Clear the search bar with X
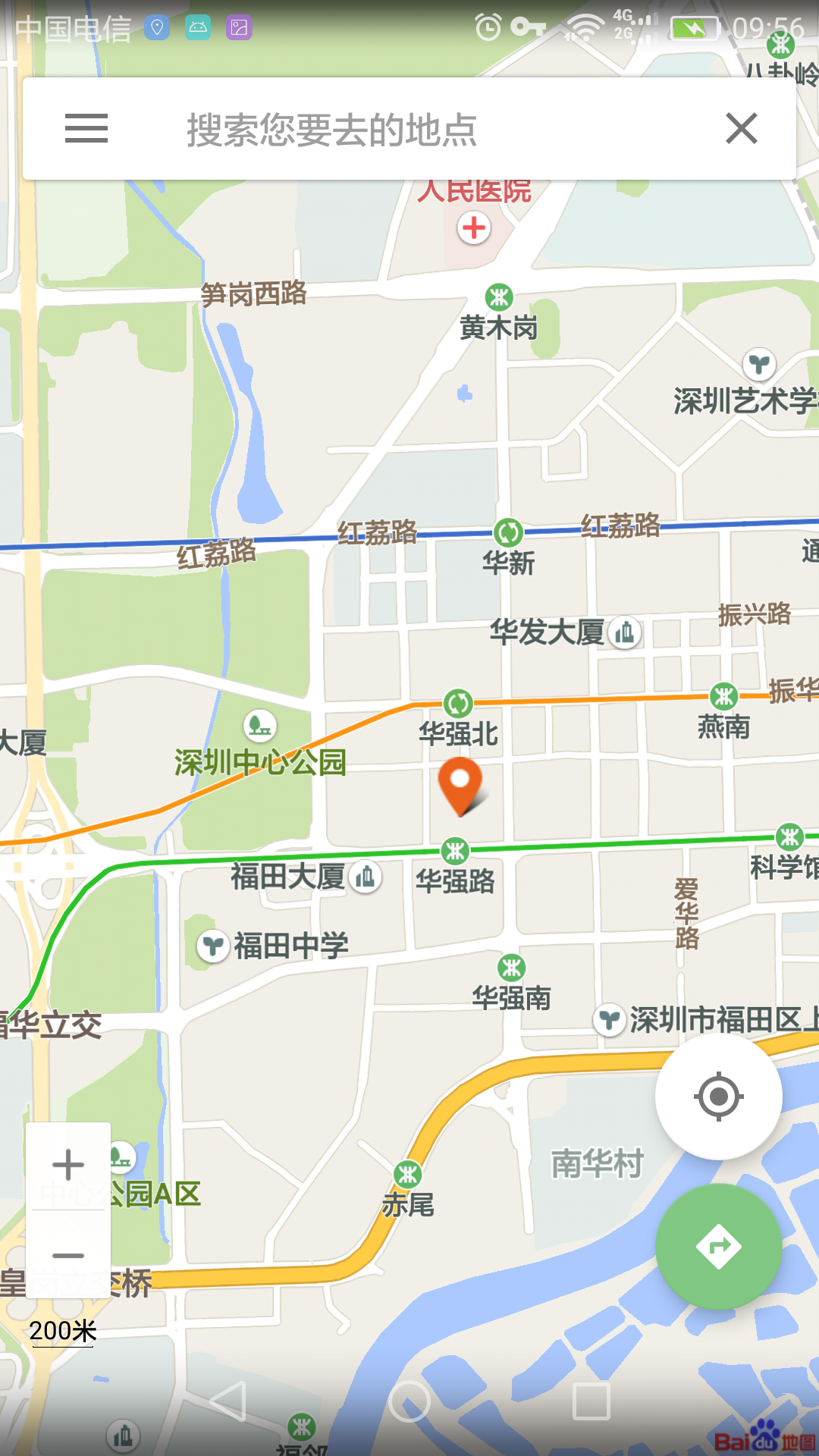The height and width of the screenshot is (1456, 819). click(x=741, y=128)
